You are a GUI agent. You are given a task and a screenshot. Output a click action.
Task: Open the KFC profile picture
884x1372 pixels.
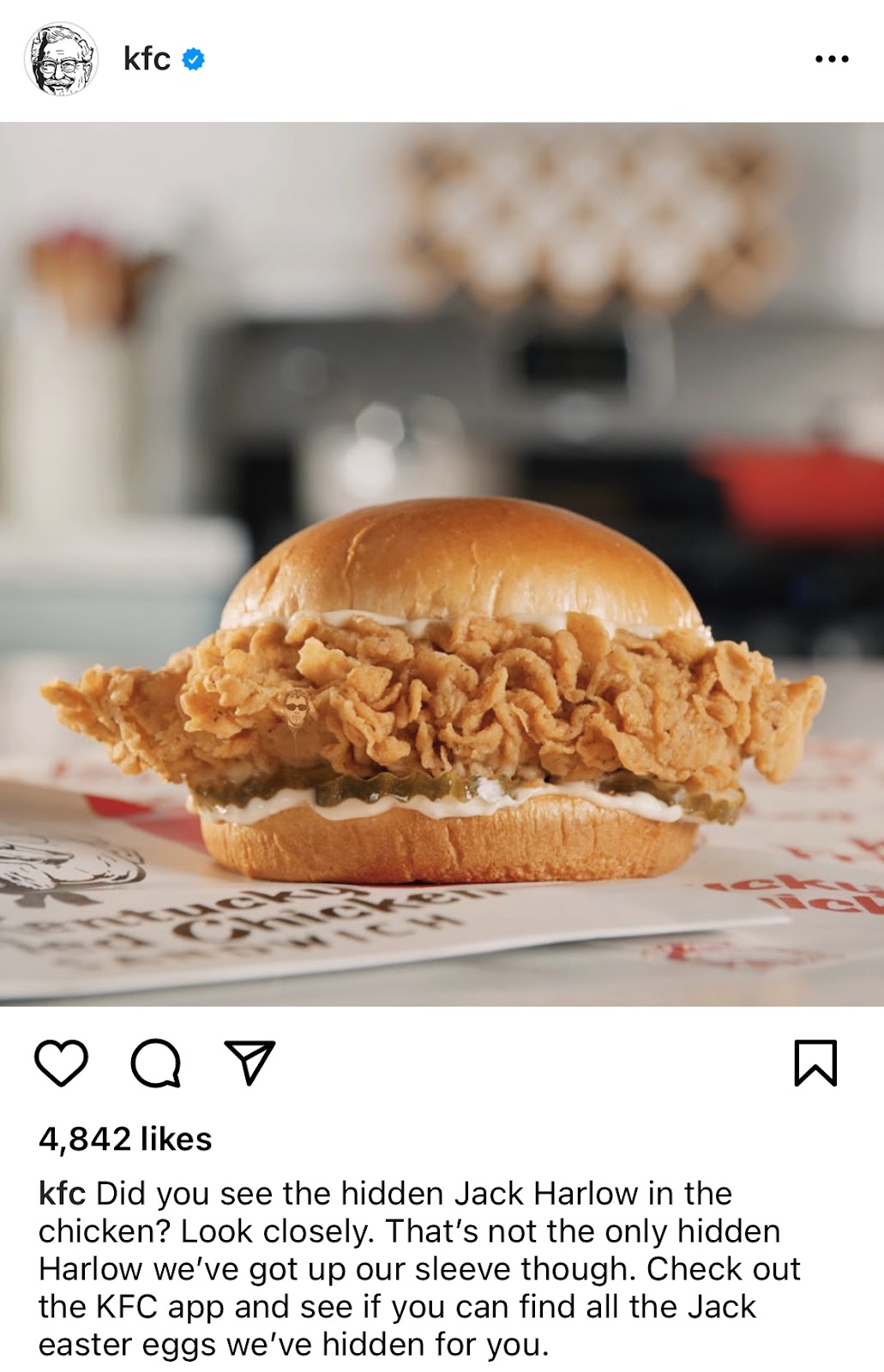(60, 59)
